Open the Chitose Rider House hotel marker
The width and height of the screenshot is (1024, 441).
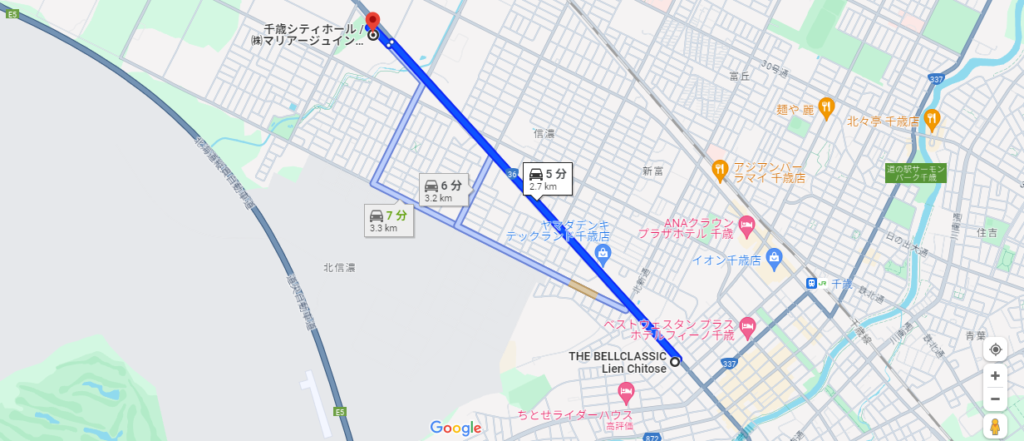click(x=626, y=389)
